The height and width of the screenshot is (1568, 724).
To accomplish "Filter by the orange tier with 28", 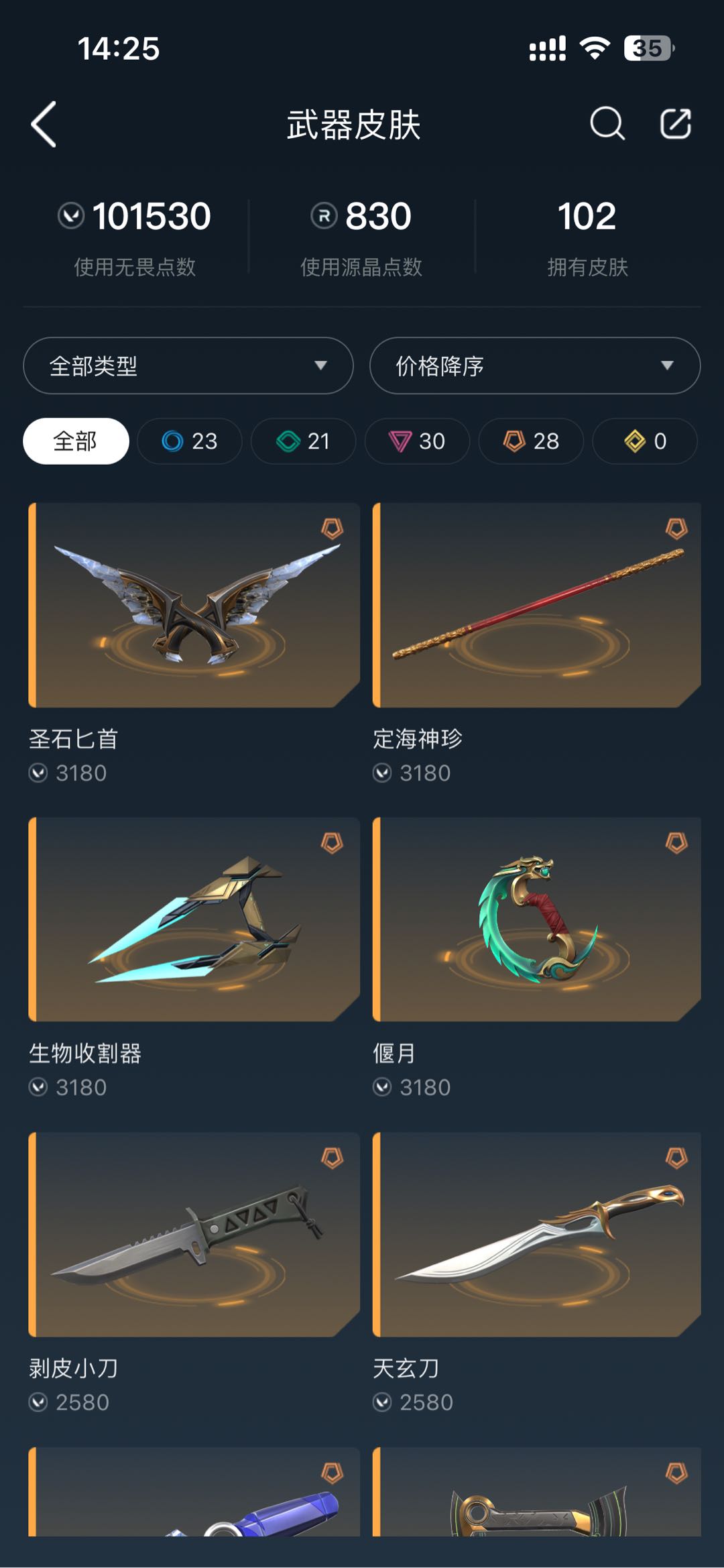I will click(x=531, y=441).
